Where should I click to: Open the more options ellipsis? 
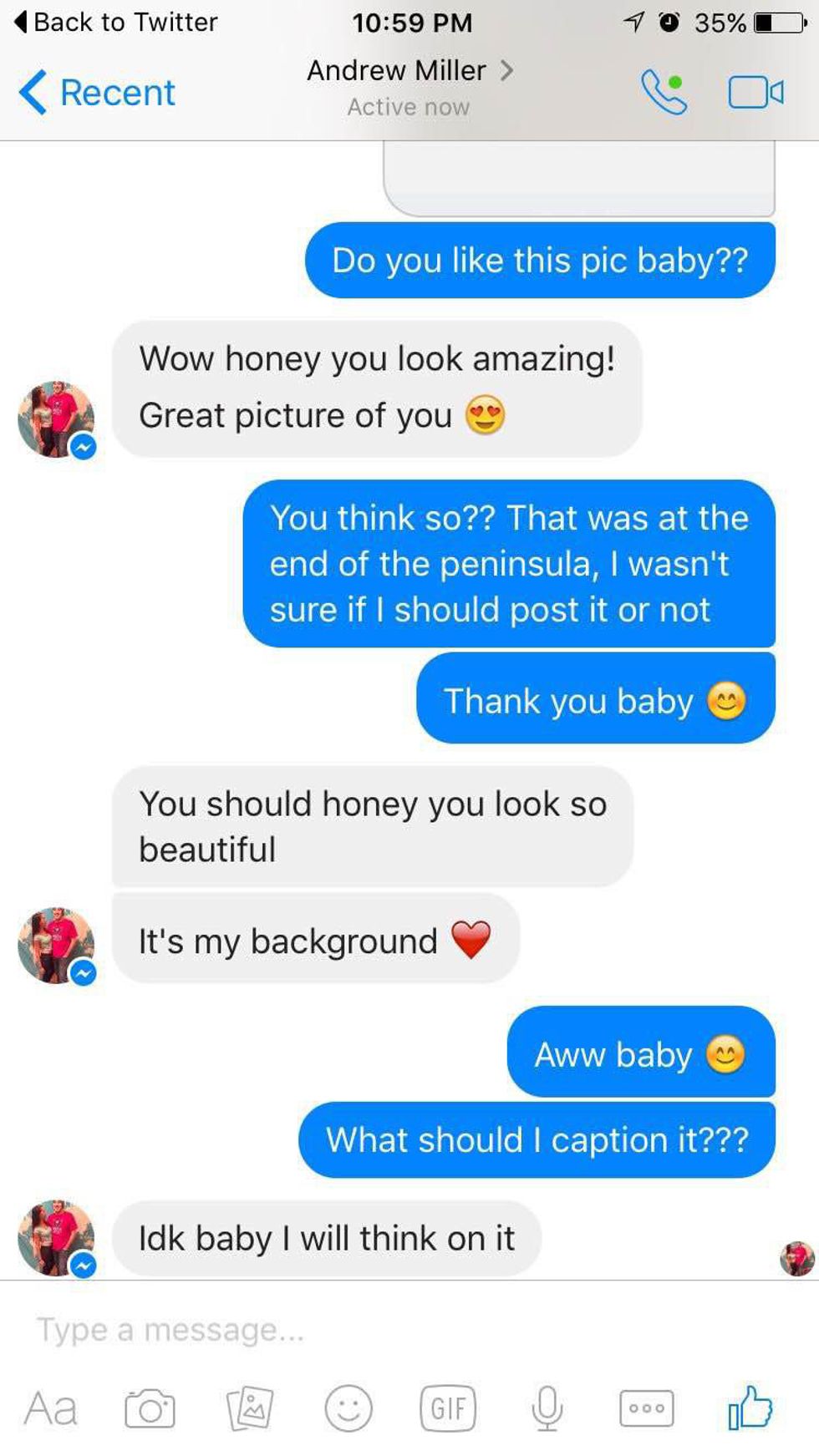coord(646,1408)
